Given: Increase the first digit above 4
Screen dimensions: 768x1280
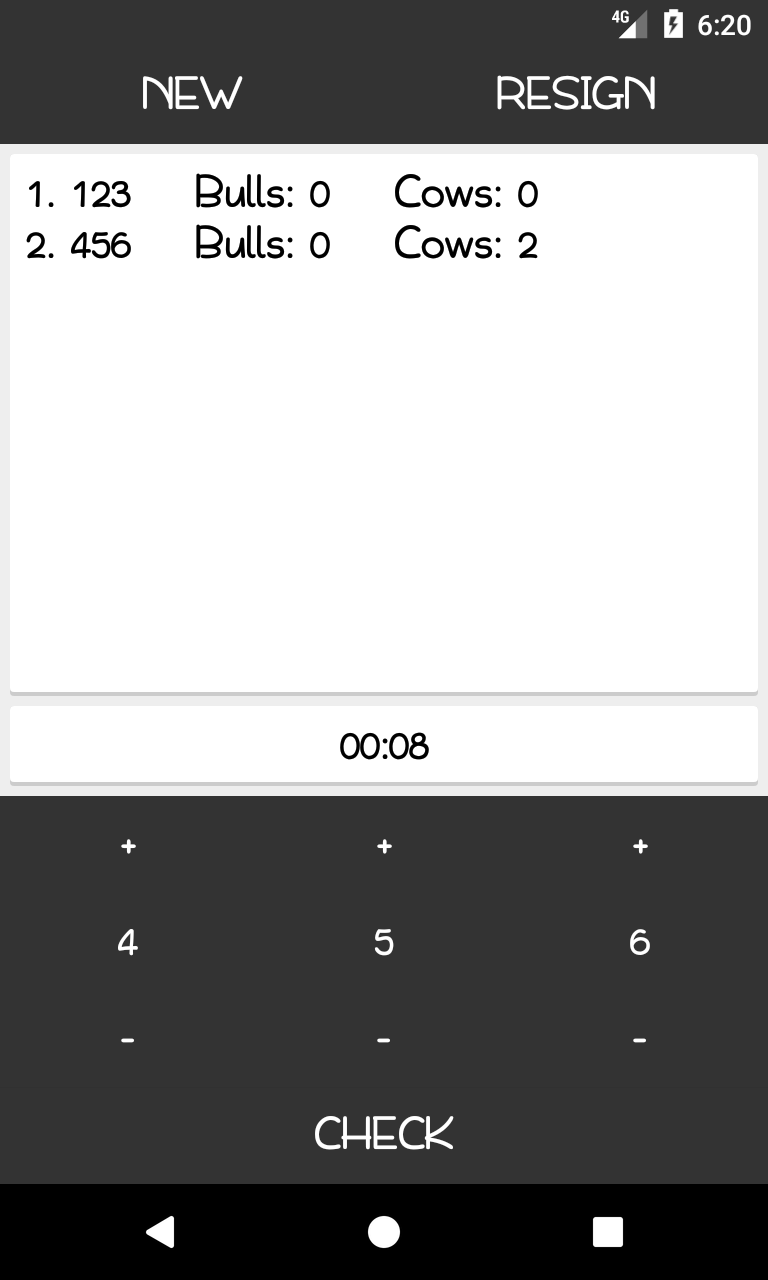Looking at the screenshot, I should tap(128, 847).
